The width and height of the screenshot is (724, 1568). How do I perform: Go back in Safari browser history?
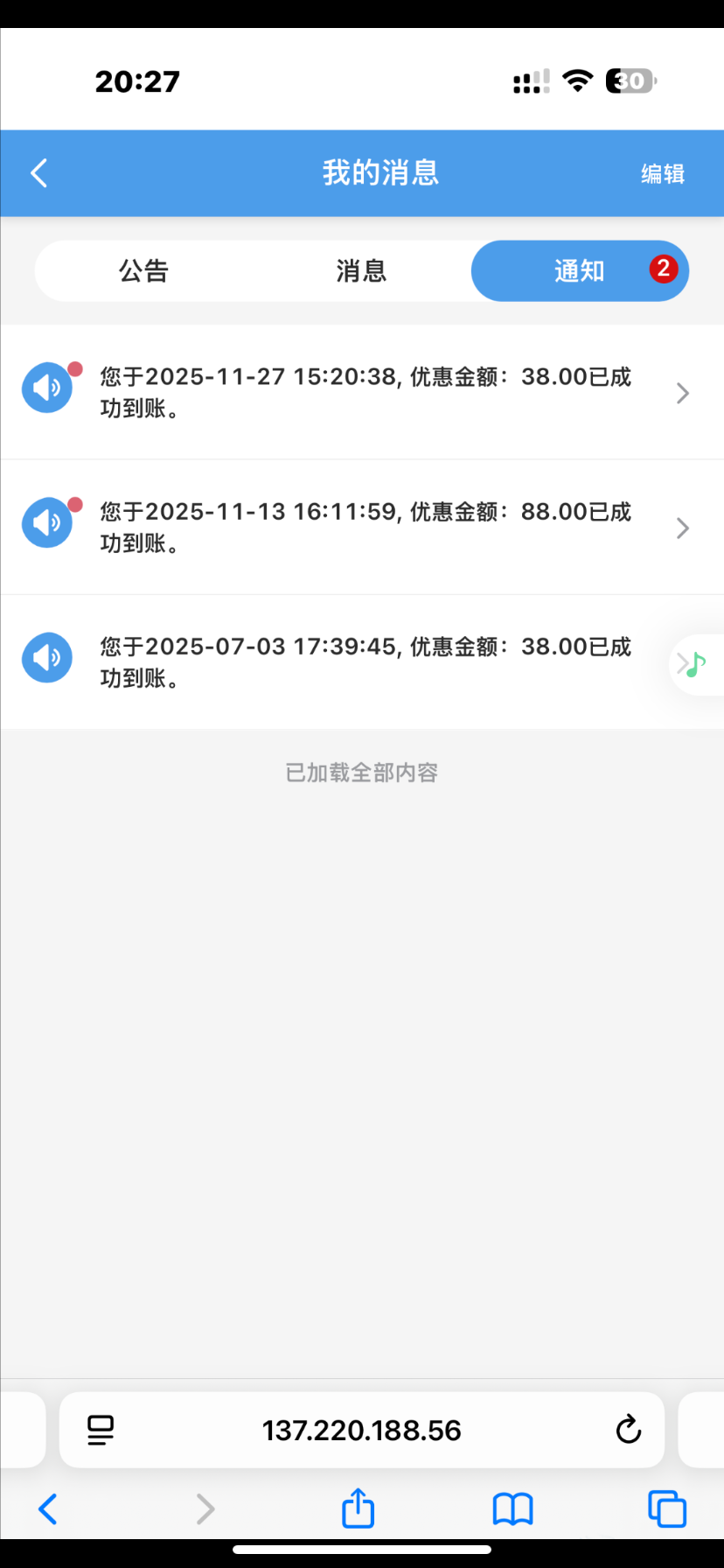(48, 1509)
